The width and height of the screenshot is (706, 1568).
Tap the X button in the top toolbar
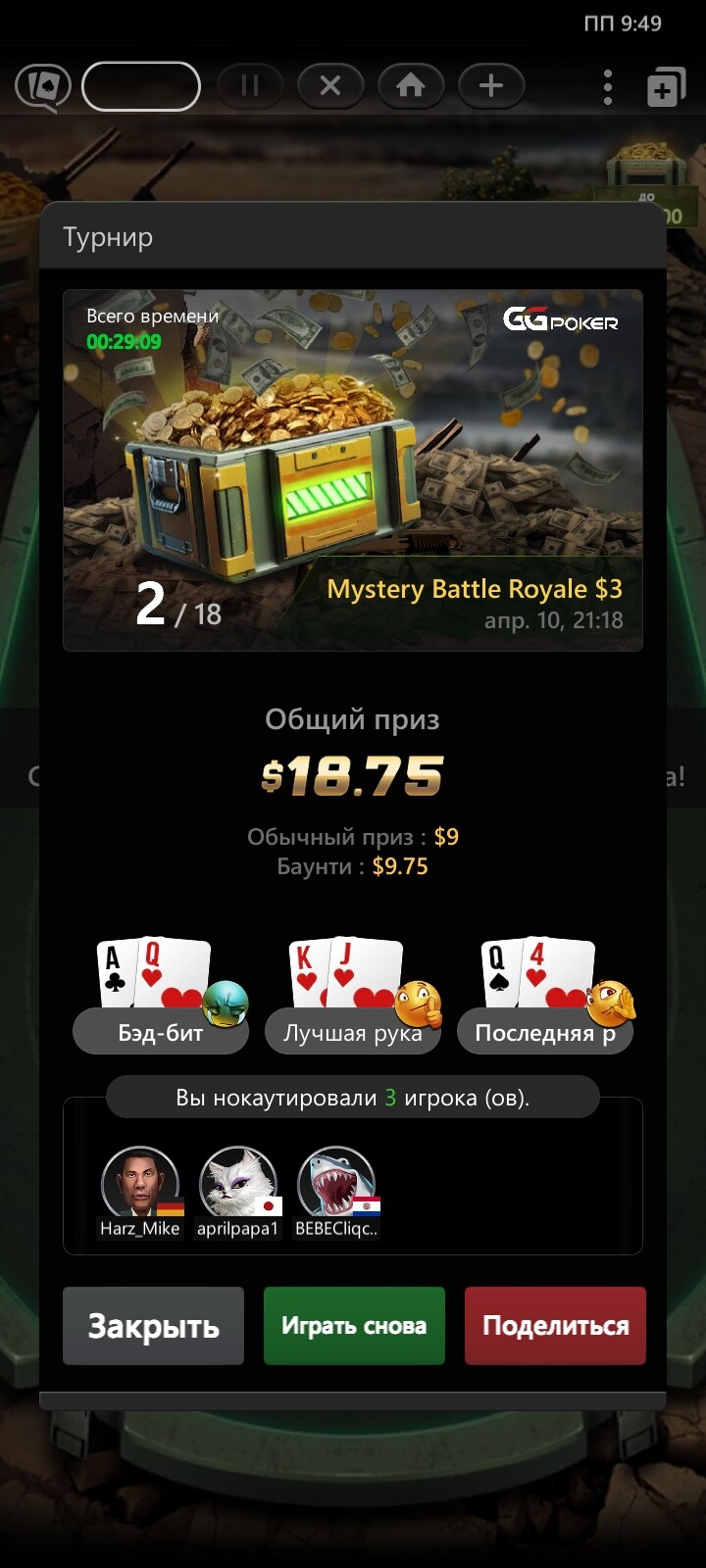pos(330,86)
